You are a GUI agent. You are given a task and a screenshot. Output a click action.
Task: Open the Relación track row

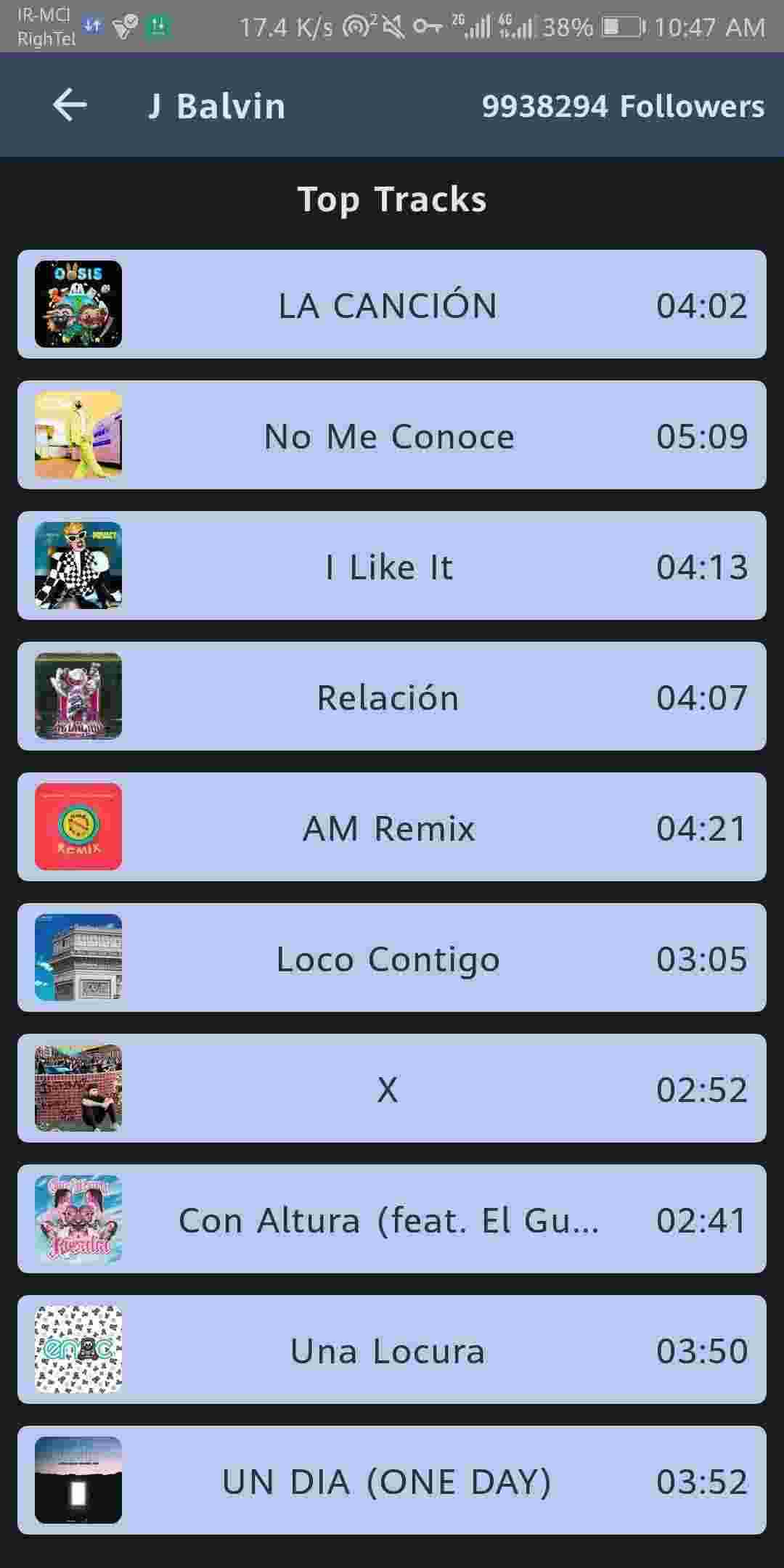pyautogui.click(x=391, y=697)
